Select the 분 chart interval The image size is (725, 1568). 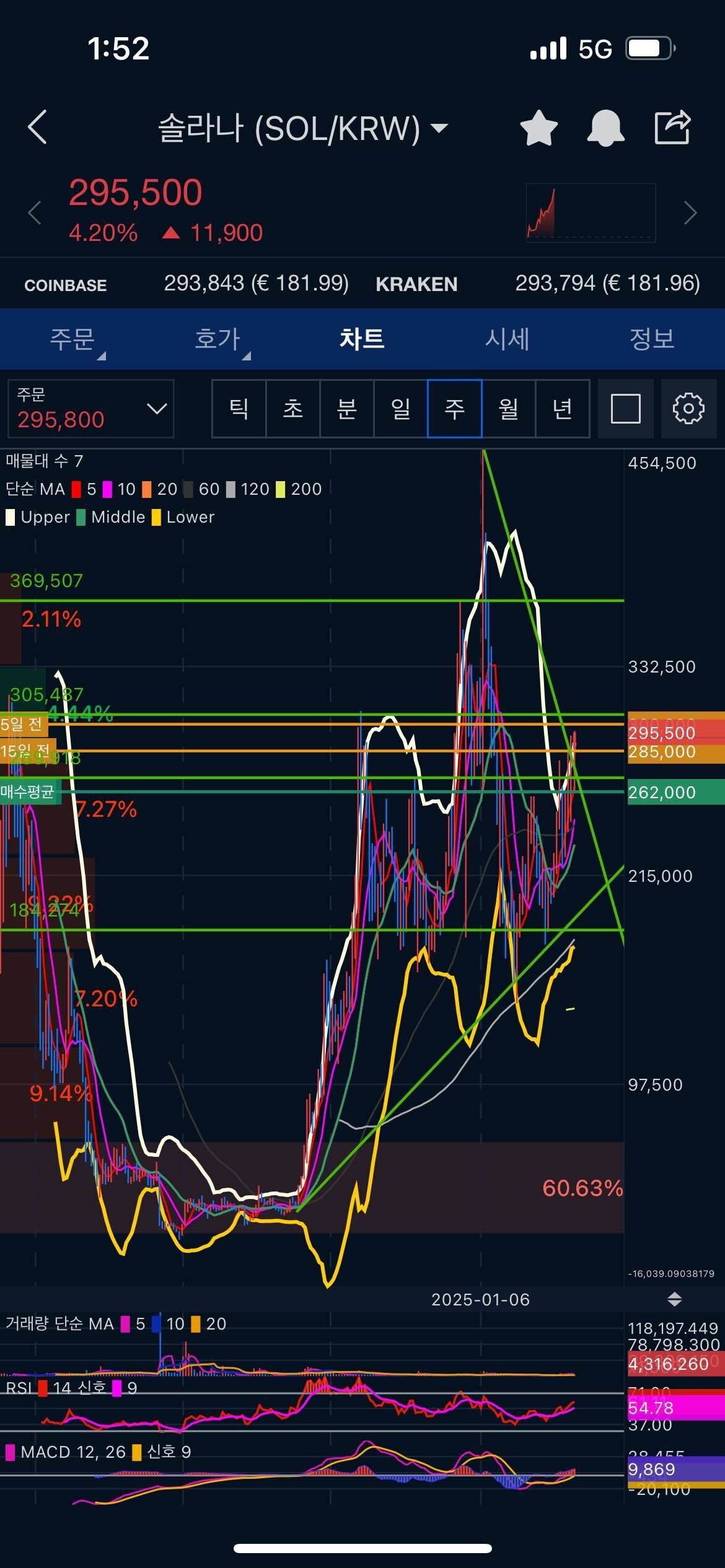(x=347, y=409)
